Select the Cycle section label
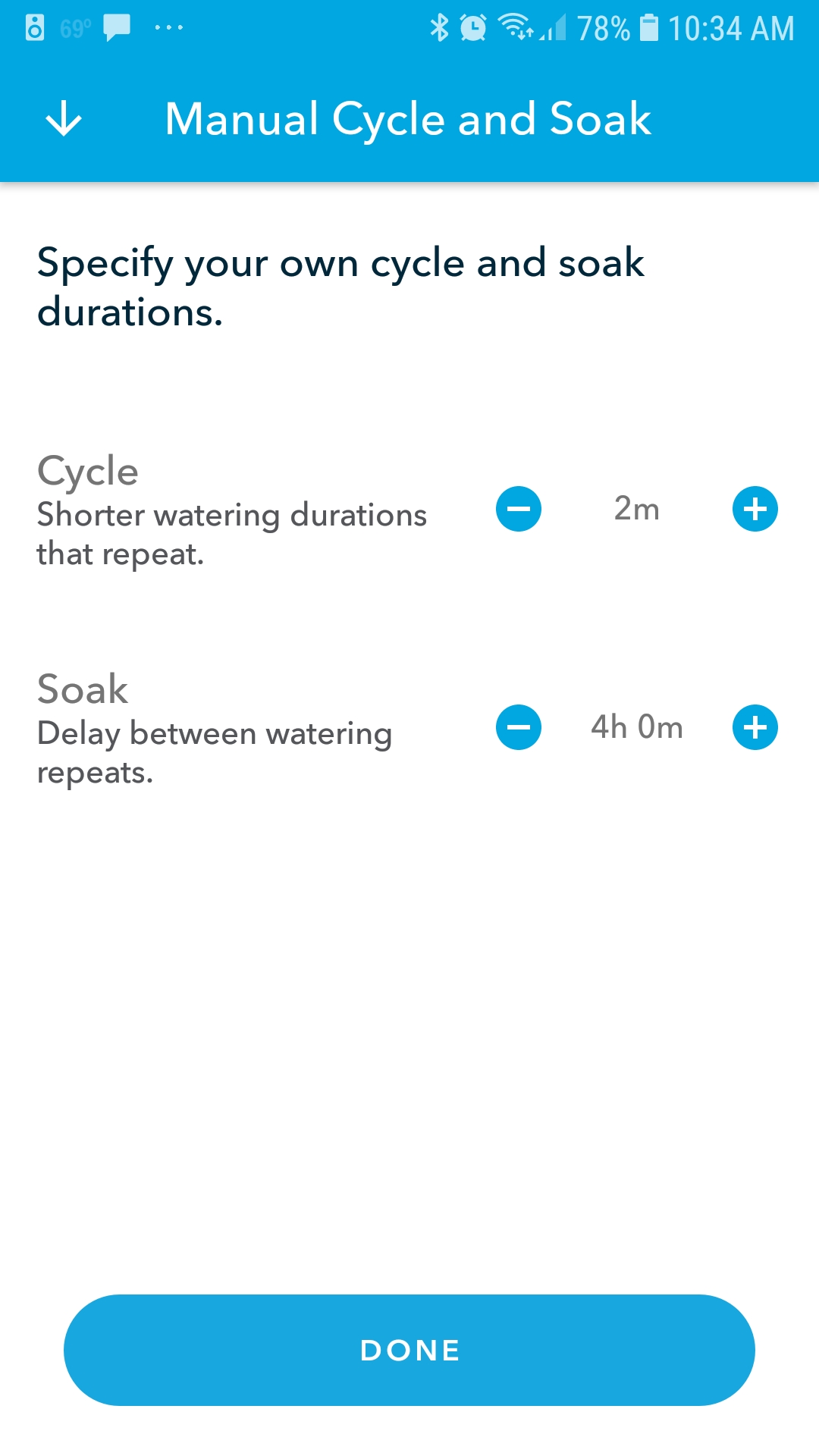Viewport: 819px width, 1456px height. pos(88,471)
